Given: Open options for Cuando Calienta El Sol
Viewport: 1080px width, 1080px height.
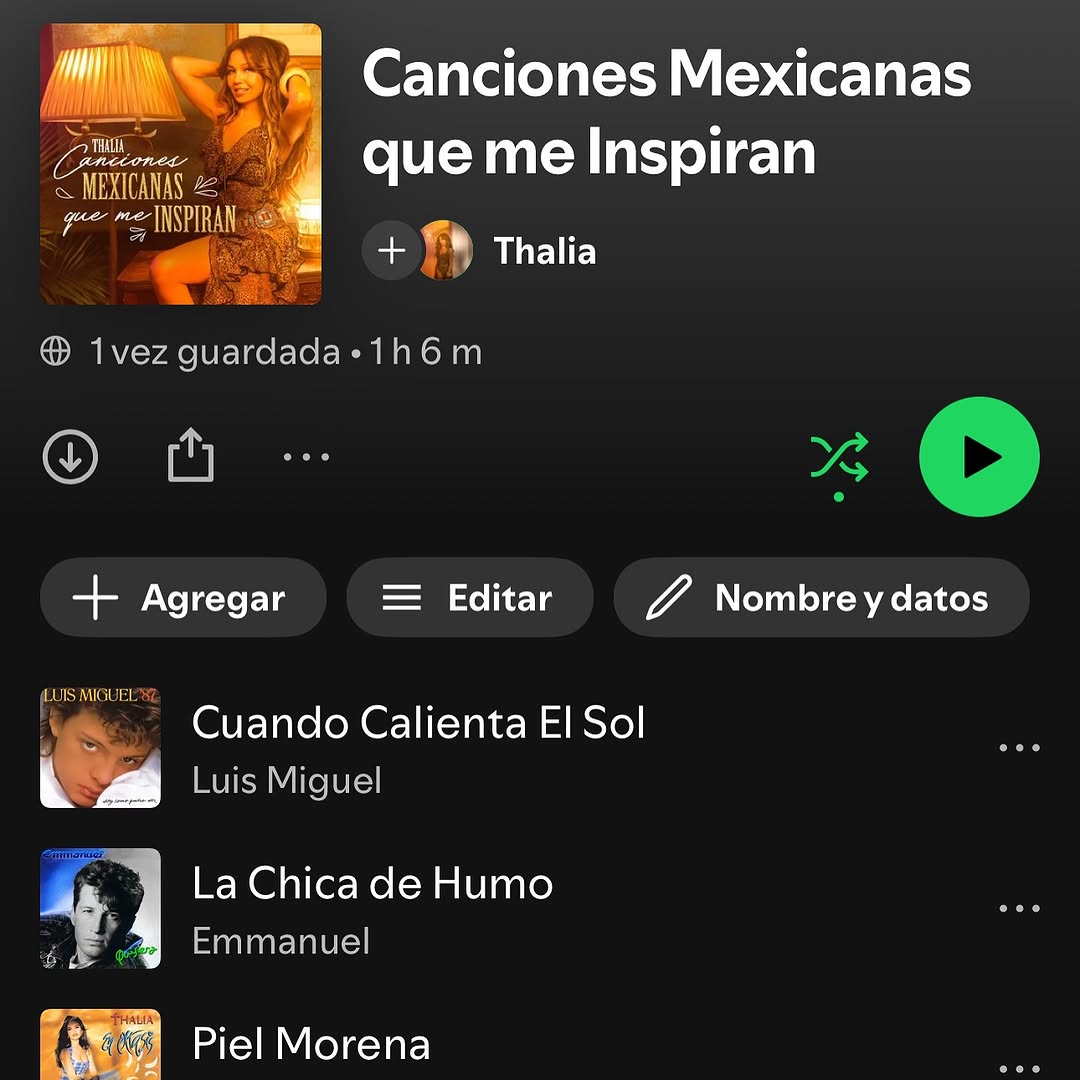Looking at the screenshot, I should point(1019,748).
